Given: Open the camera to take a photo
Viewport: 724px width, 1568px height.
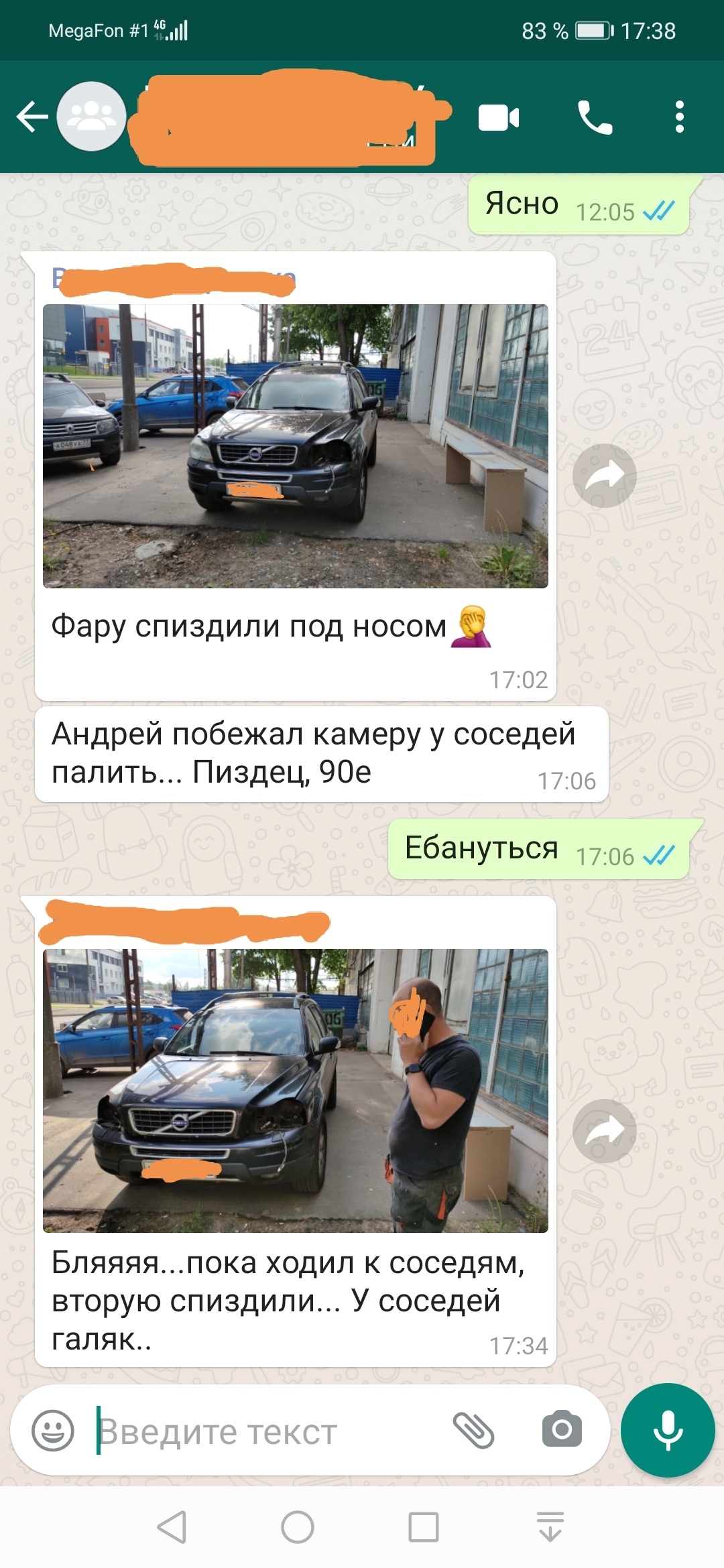Looking at the screenshot, I should coord(562,1429).
